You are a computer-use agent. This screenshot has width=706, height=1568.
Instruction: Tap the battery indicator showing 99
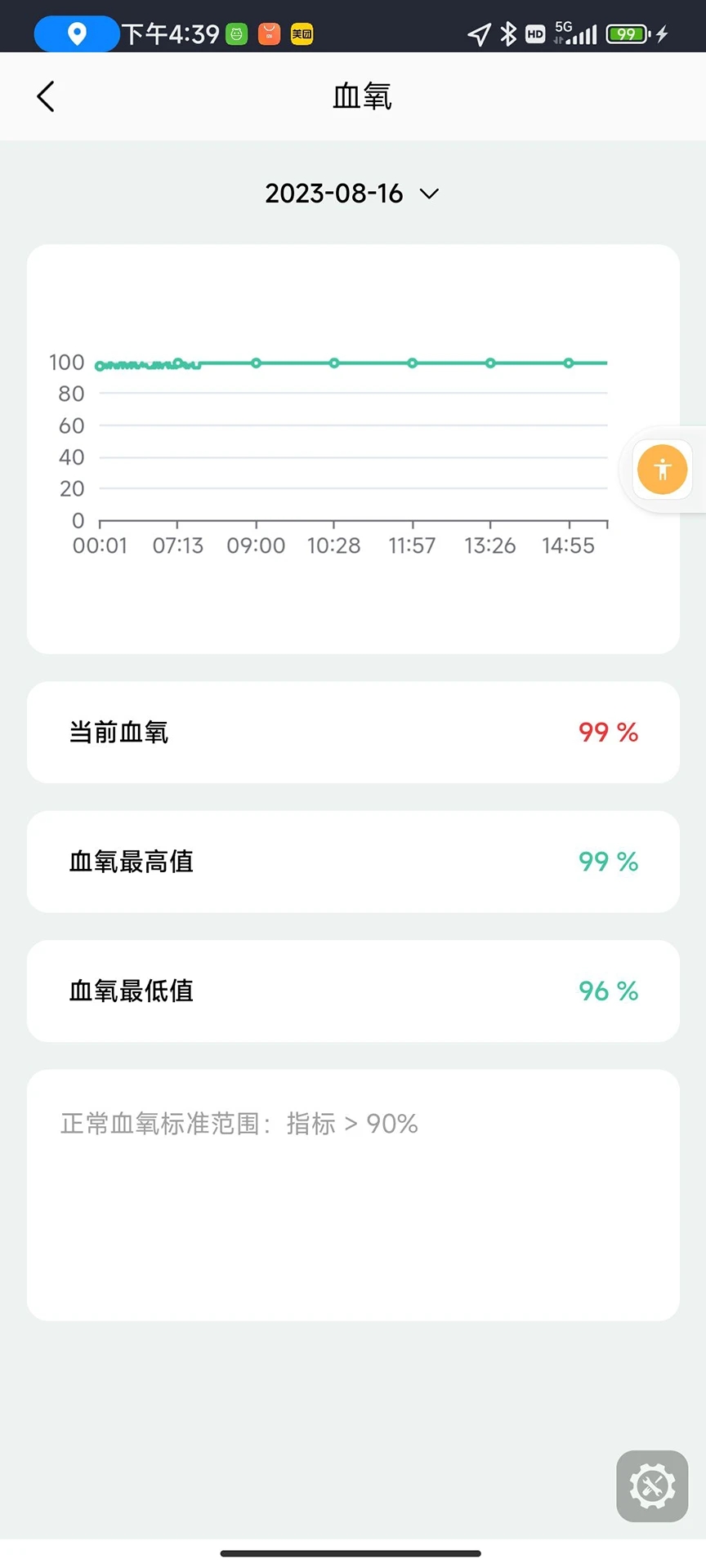click(625, 33)
